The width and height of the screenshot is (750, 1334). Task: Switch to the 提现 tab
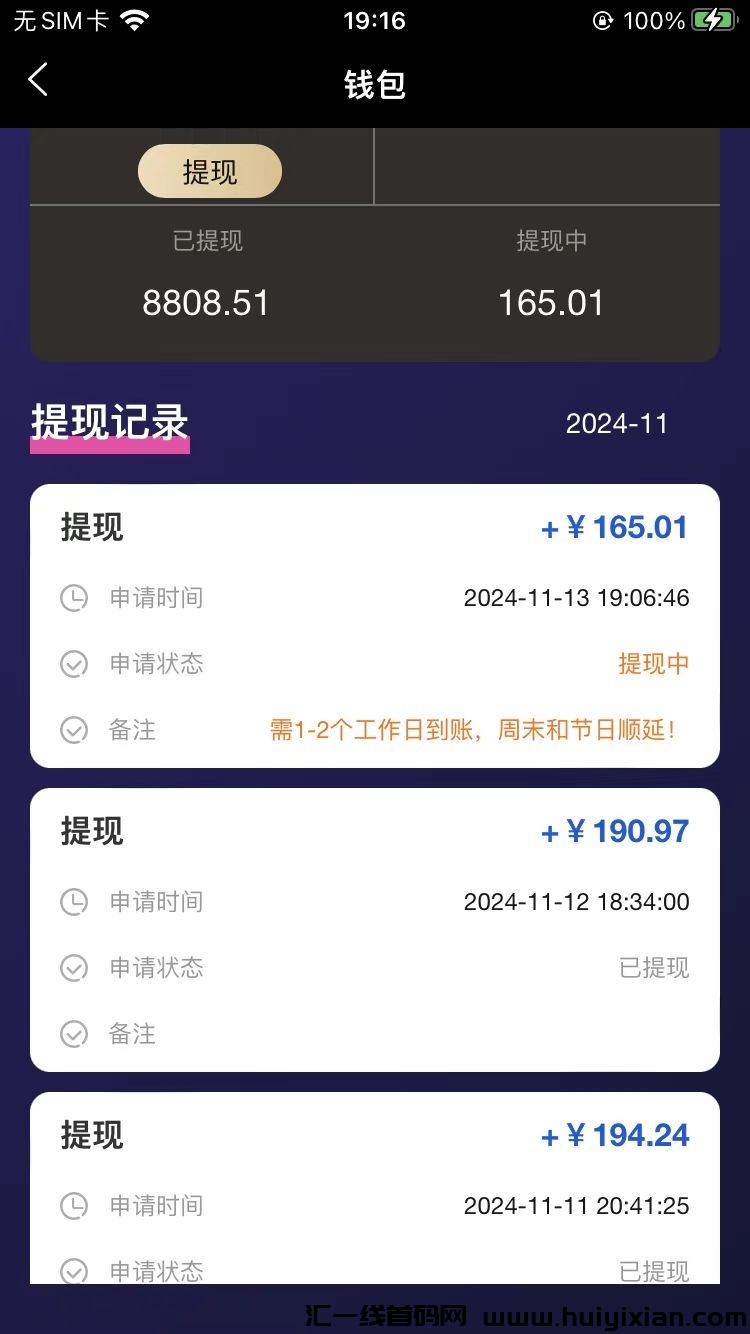pos(209,171)
